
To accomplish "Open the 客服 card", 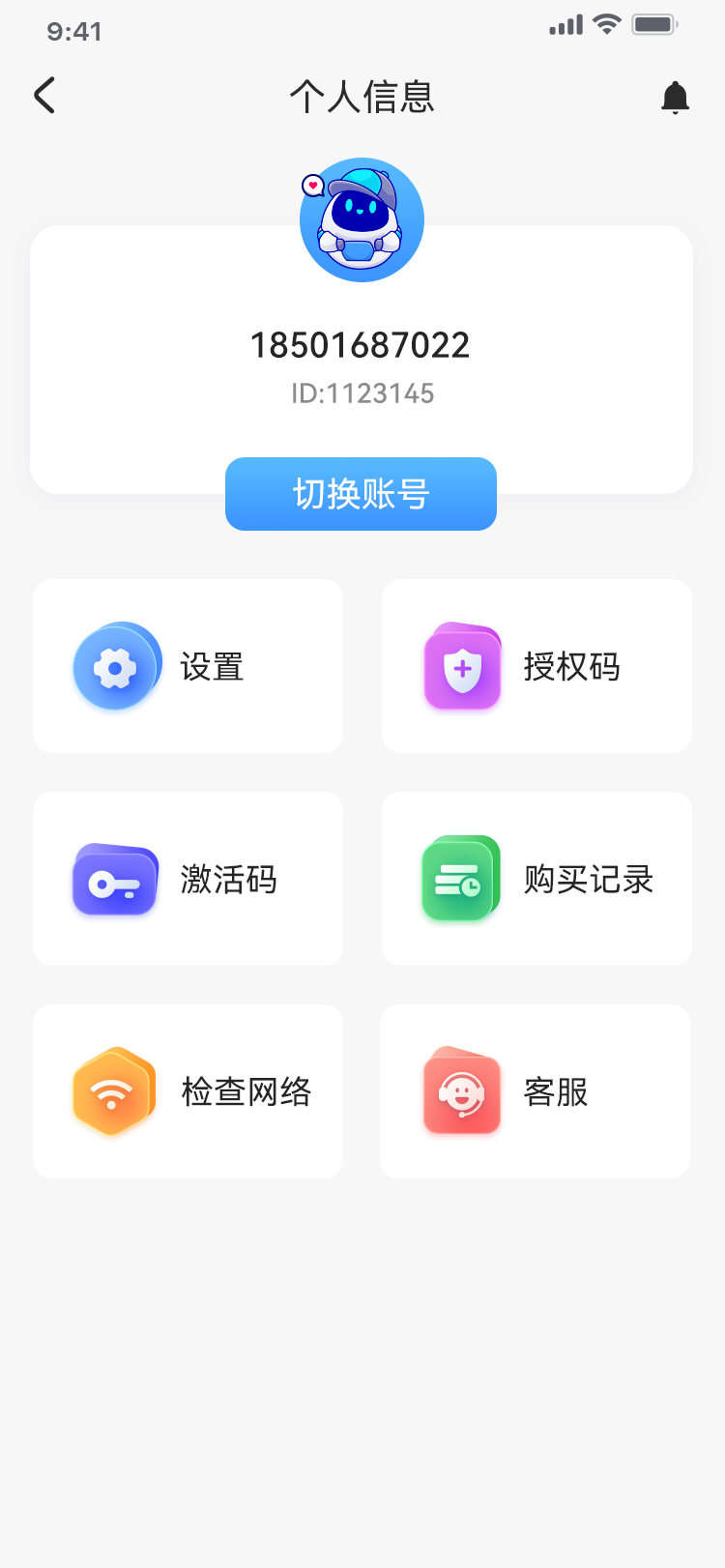I will point(536,1092).
